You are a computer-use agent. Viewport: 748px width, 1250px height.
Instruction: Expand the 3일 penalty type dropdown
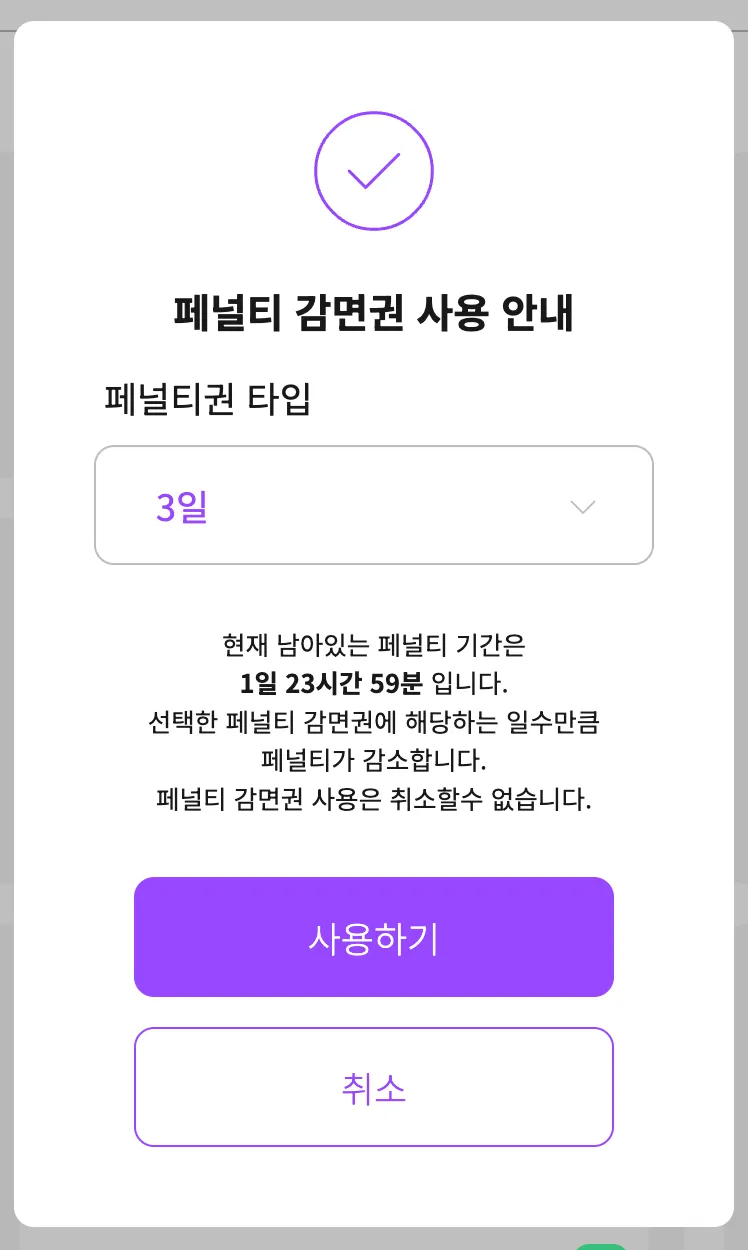click(374, 505)
